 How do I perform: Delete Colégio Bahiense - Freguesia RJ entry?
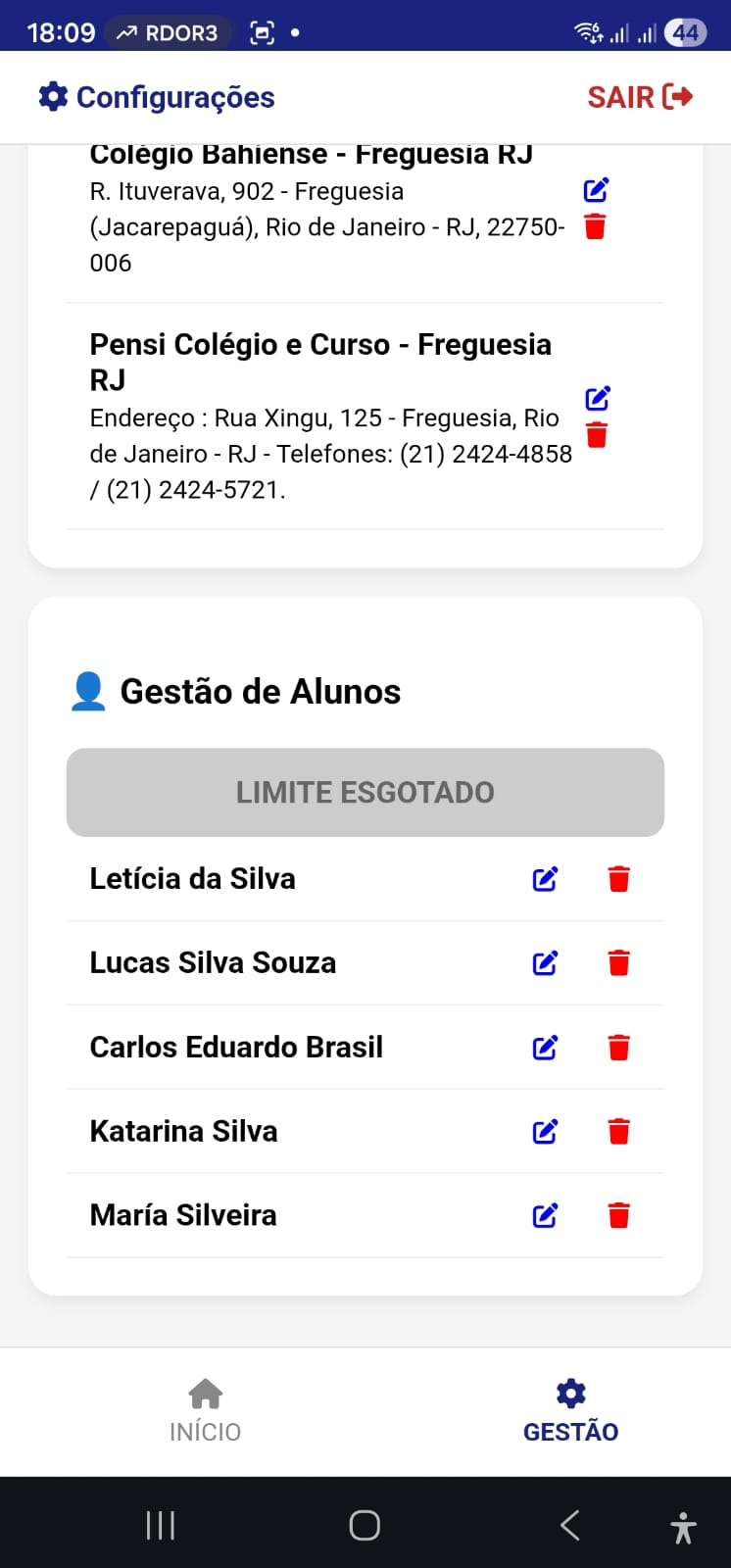(x=595, y=227)
